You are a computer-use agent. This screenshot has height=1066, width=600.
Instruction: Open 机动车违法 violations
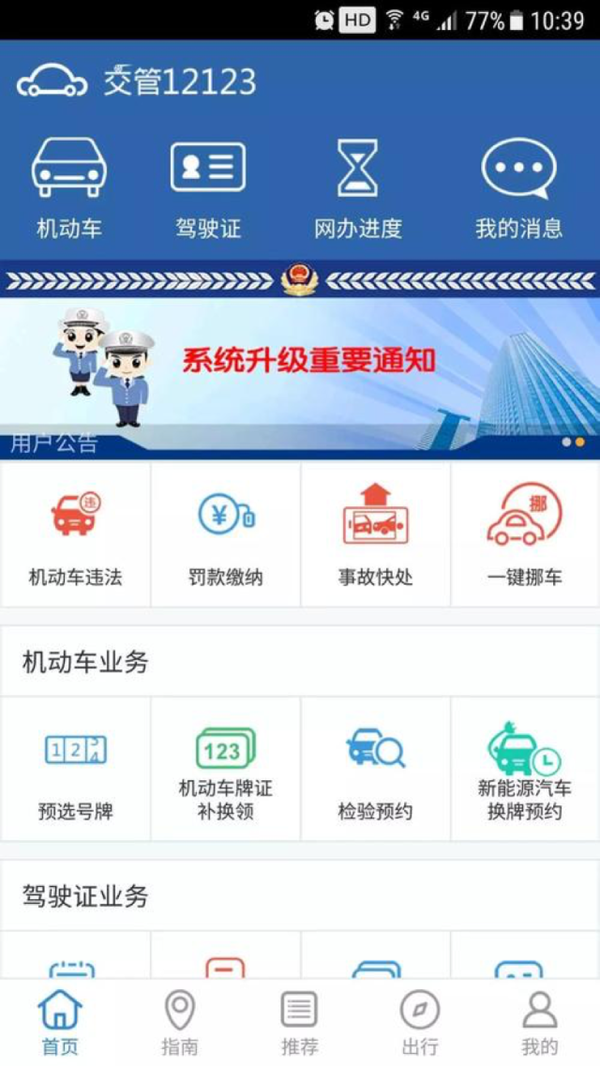pyautogui.click(x=75, y=535)
